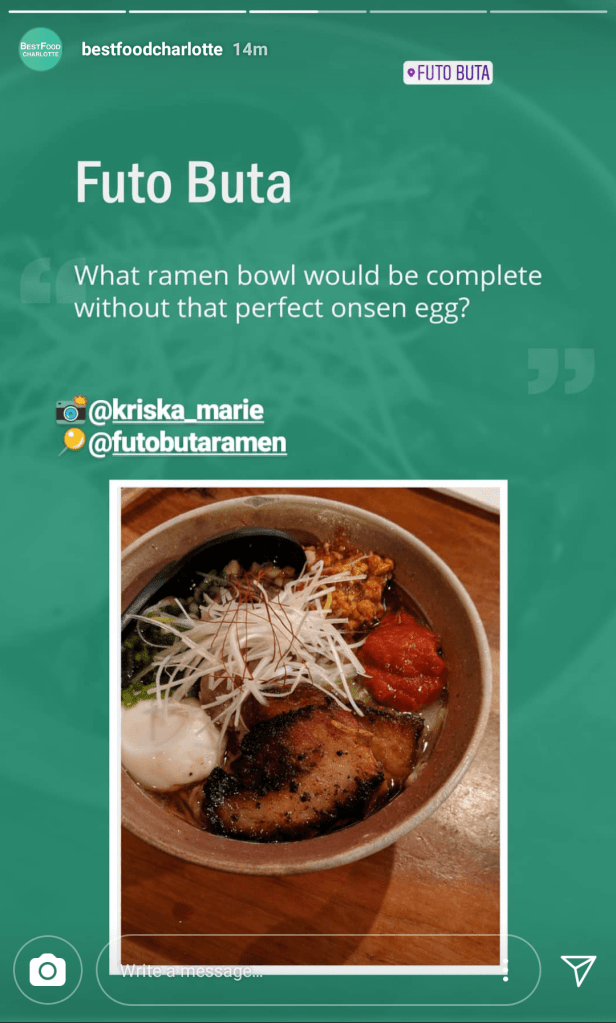This screenshot has width=616, height=1023.
Task: Open bestfoodcharlotte profile avatar
Action: pos(41,50)
